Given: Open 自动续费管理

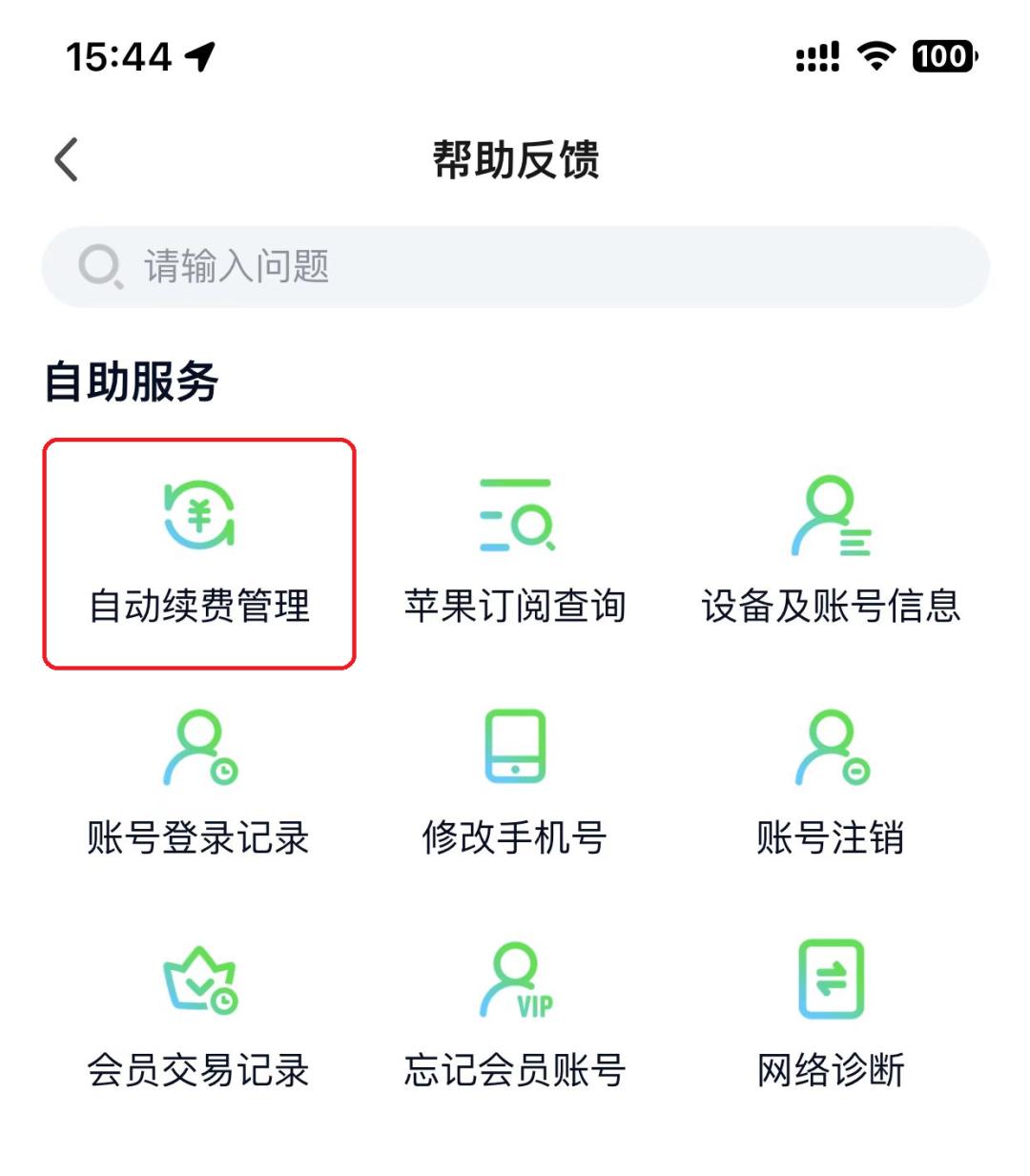Looking at the screenshot, I should pyautogui.click(x=199, y=553).
